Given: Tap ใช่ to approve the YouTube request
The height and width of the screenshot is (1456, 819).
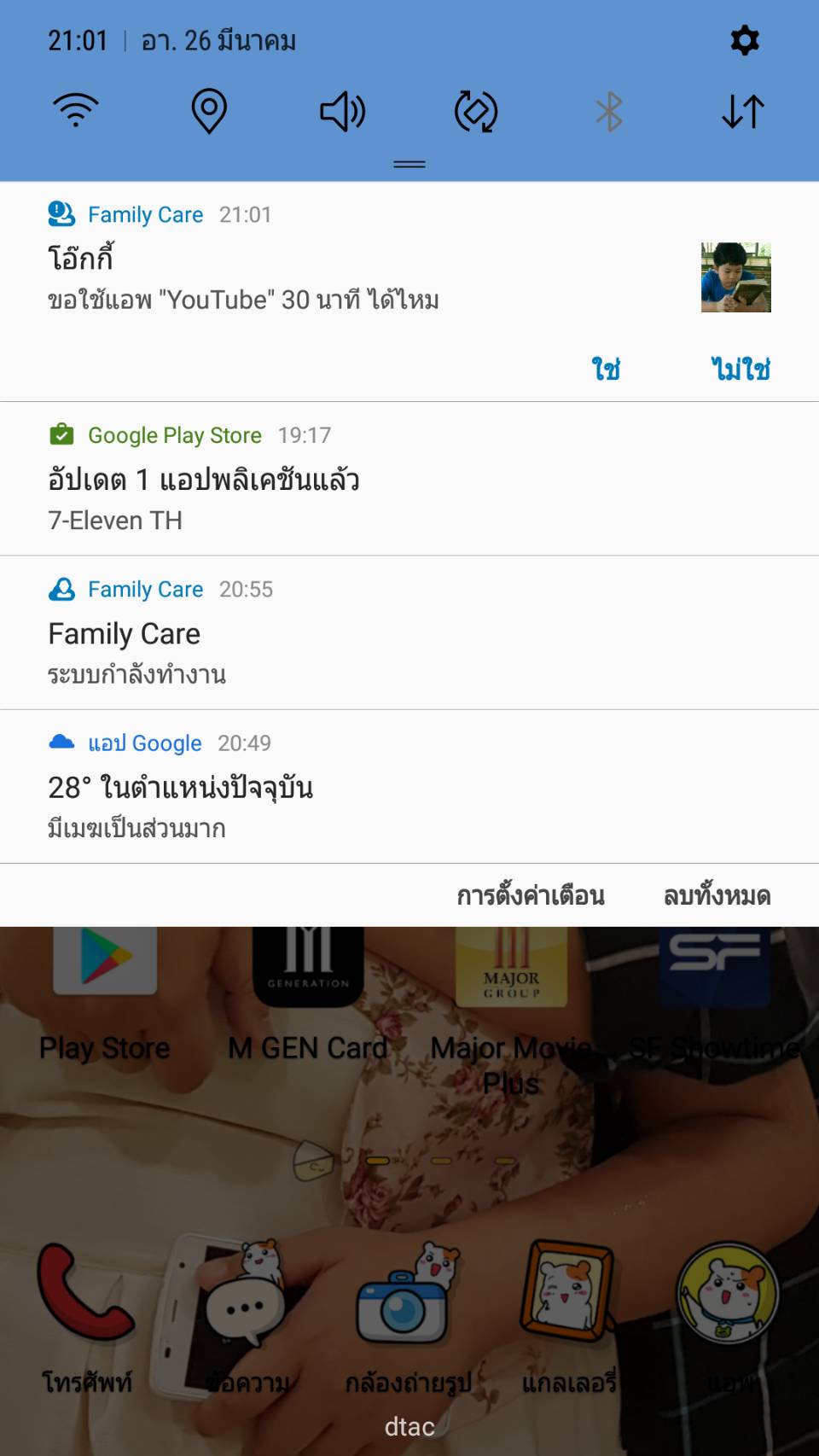Looking at the screenshot, I should 606,370.
